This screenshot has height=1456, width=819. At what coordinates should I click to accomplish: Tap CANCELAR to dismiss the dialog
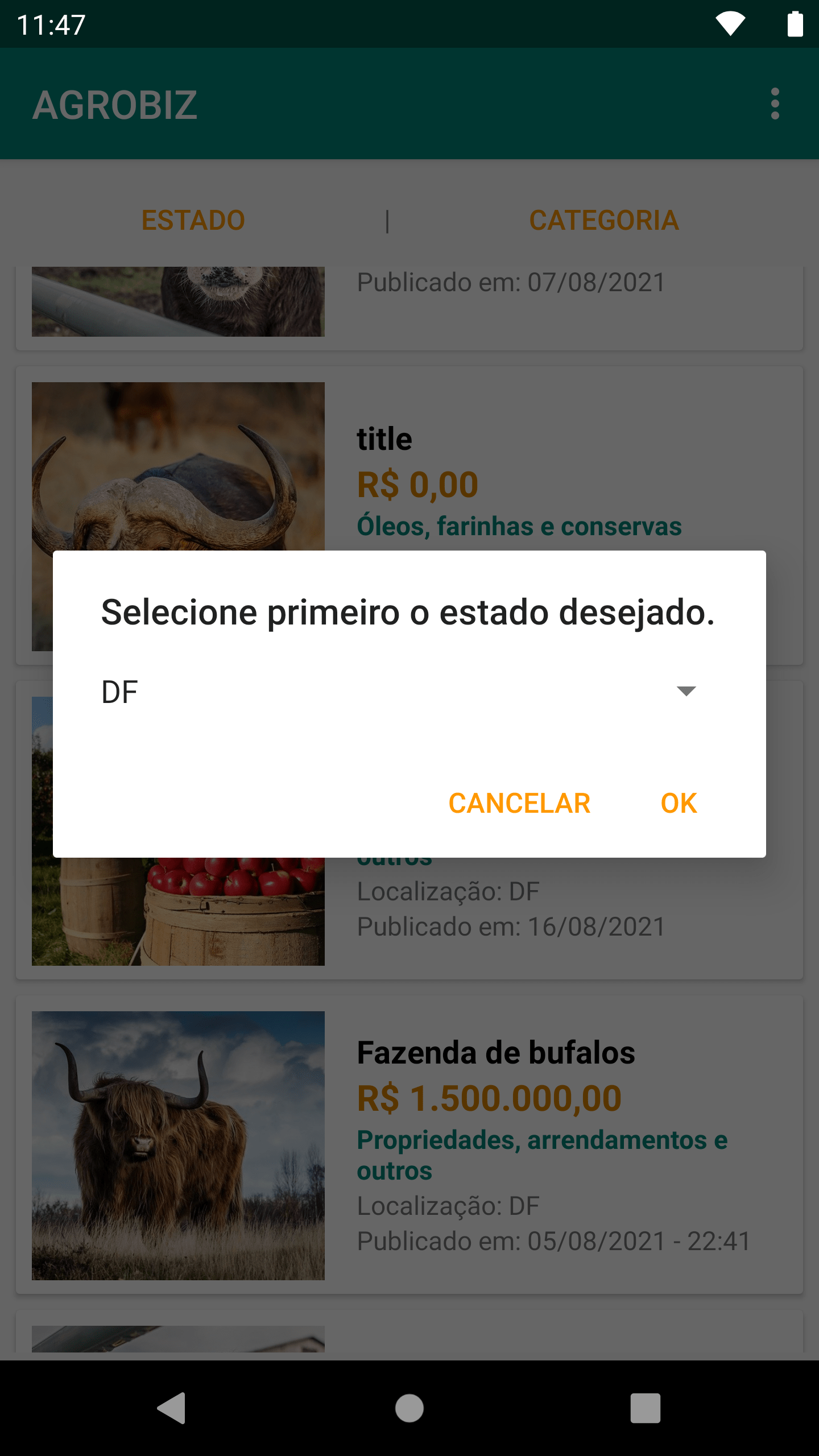pos(519,803)
